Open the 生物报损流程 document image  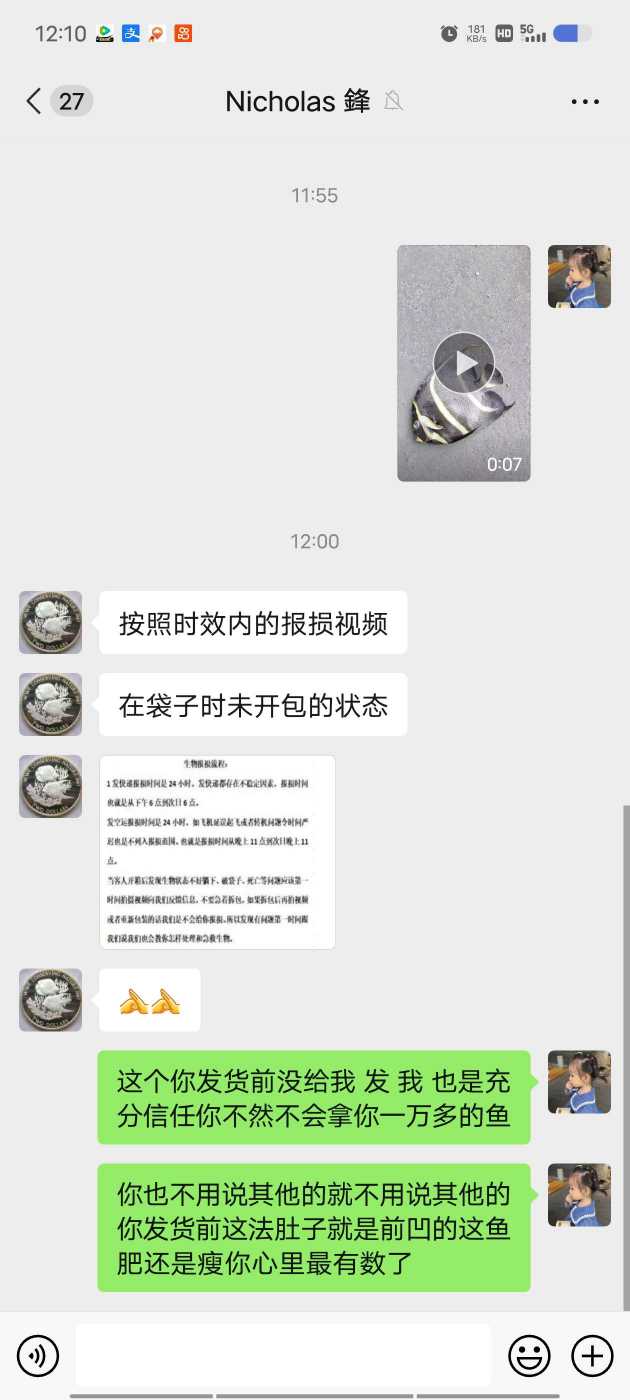(217, 852)
